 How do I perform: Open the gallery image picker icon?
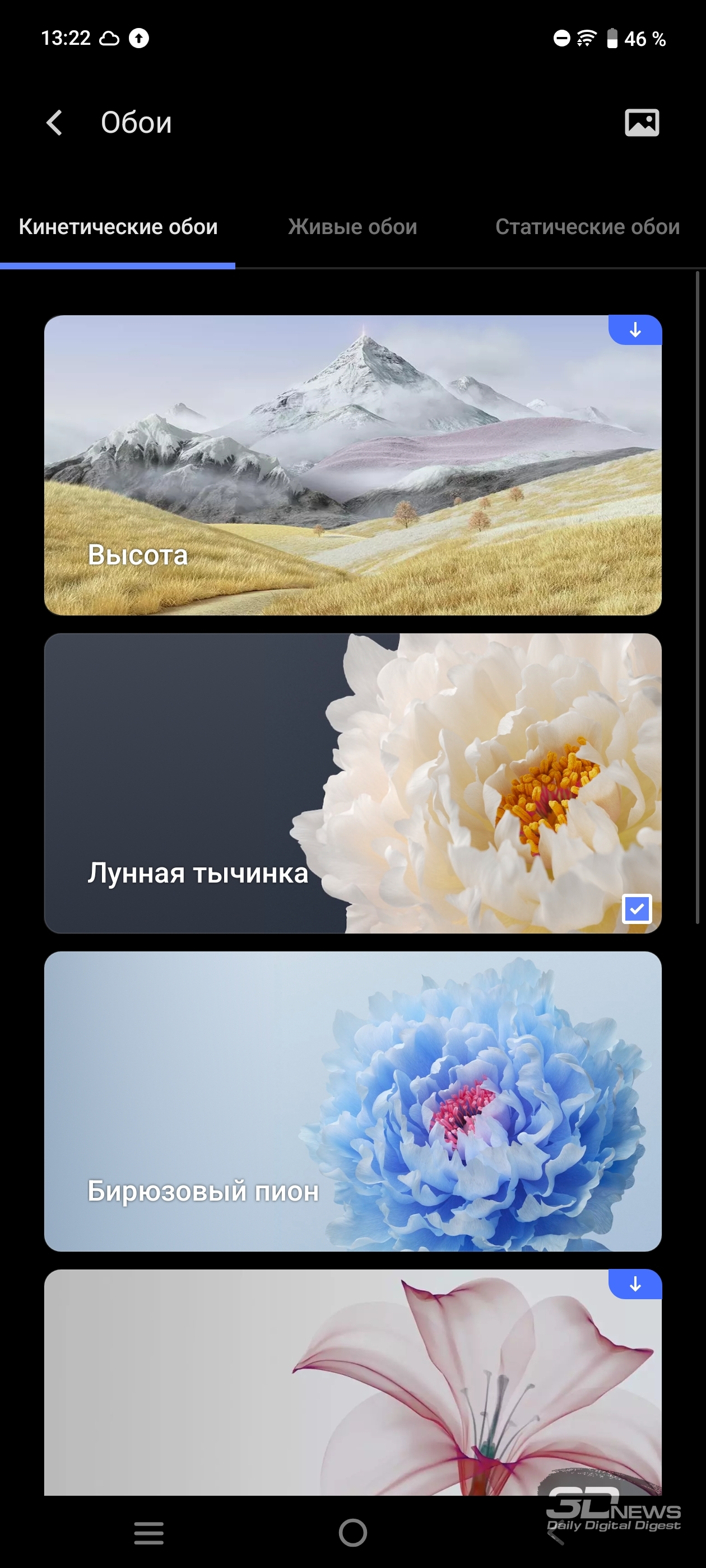pos(642,122)
